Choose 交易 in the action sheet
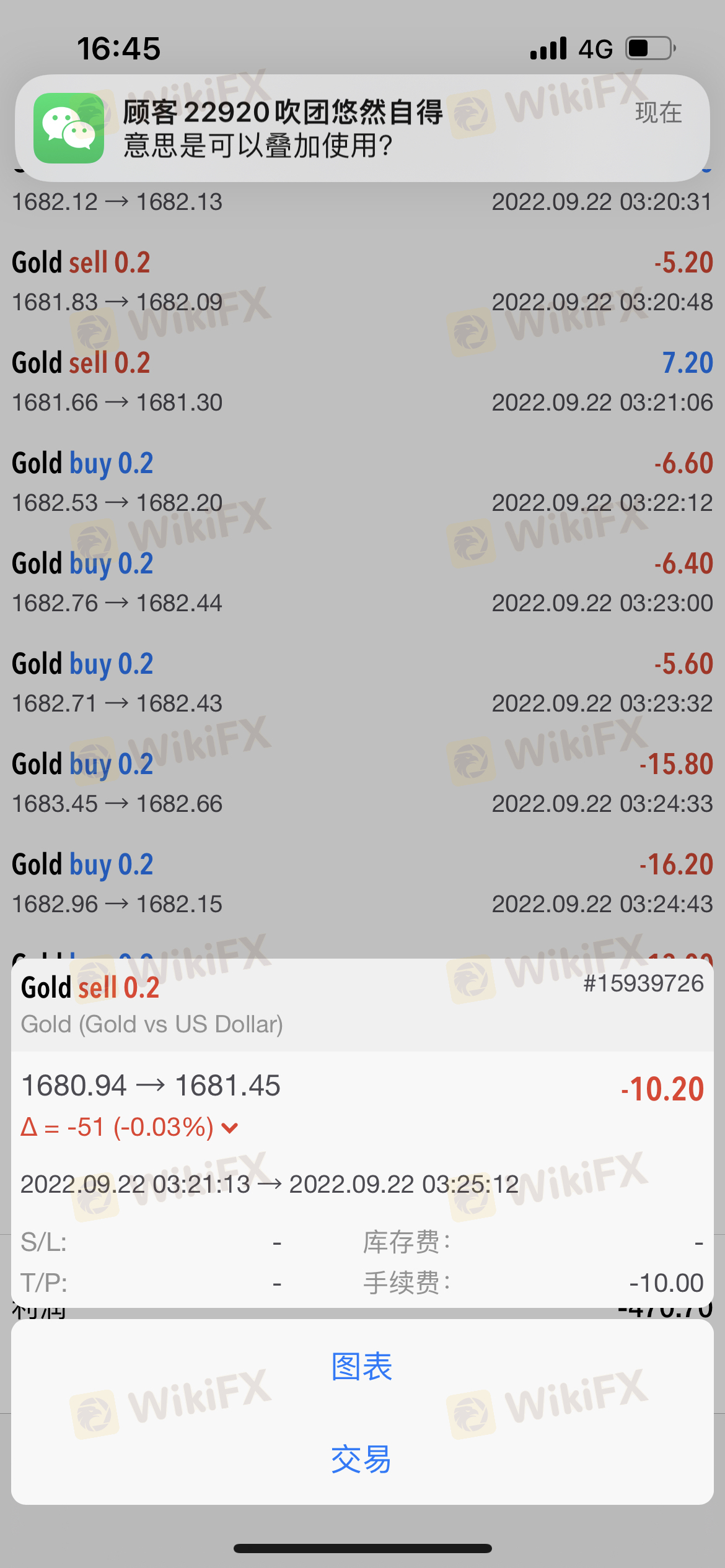Screen dimensions: 725x1568 (362, 1459)
